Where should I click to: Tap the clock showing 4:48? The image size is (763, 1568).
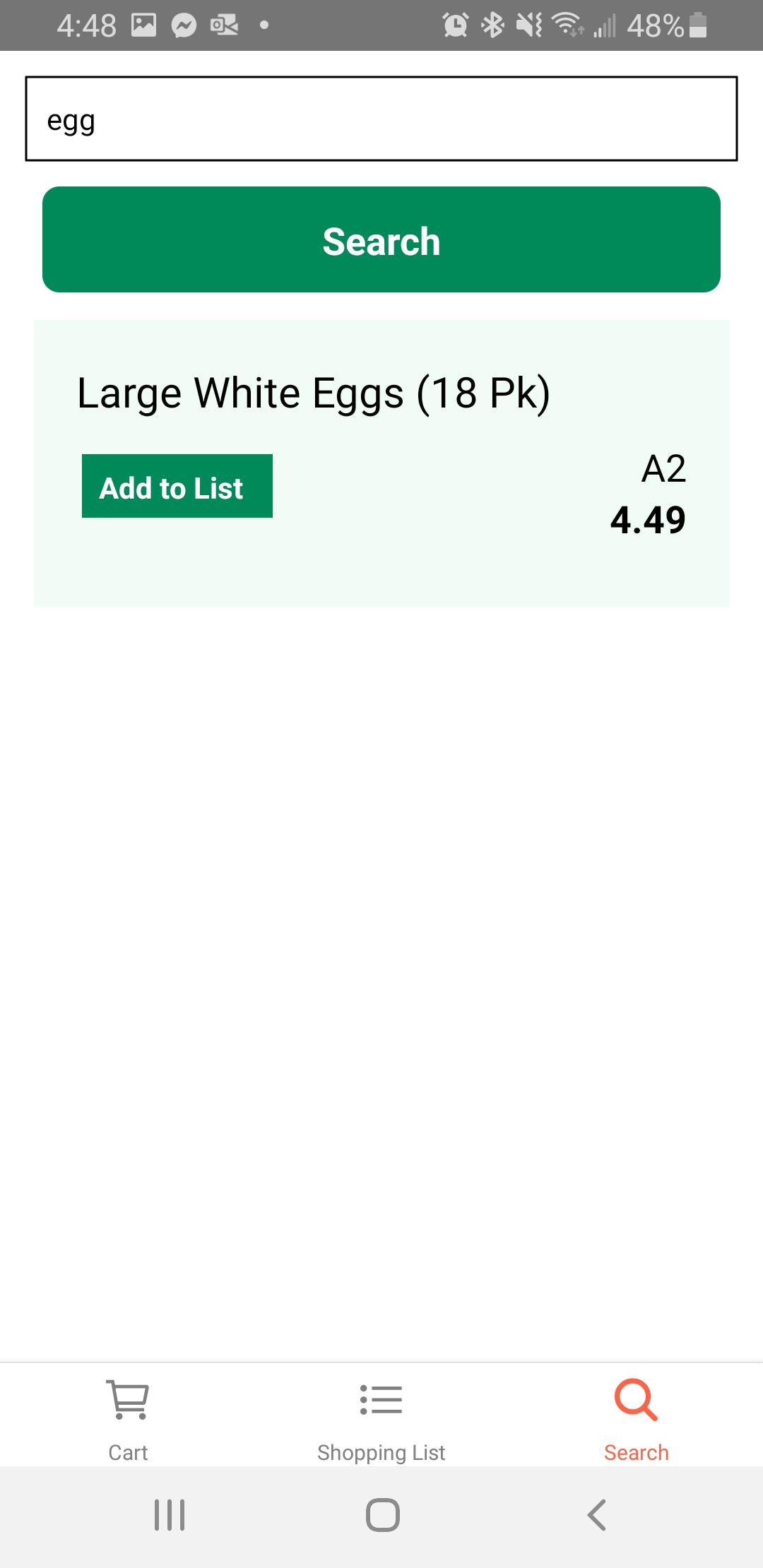click(85, 25)
